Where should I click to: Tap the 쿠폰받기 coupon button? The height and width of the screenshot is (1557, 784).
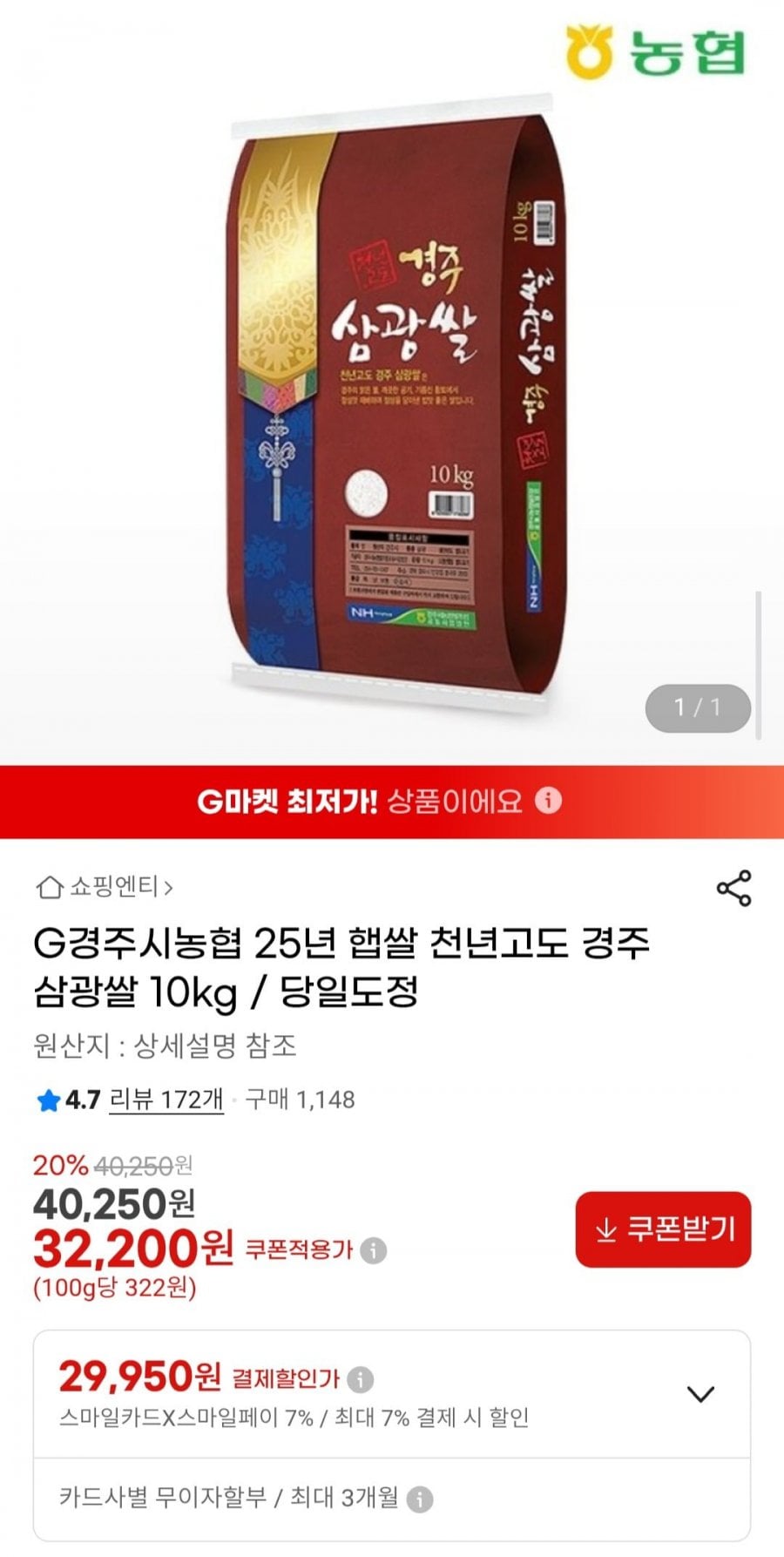tap(663, 1229)
